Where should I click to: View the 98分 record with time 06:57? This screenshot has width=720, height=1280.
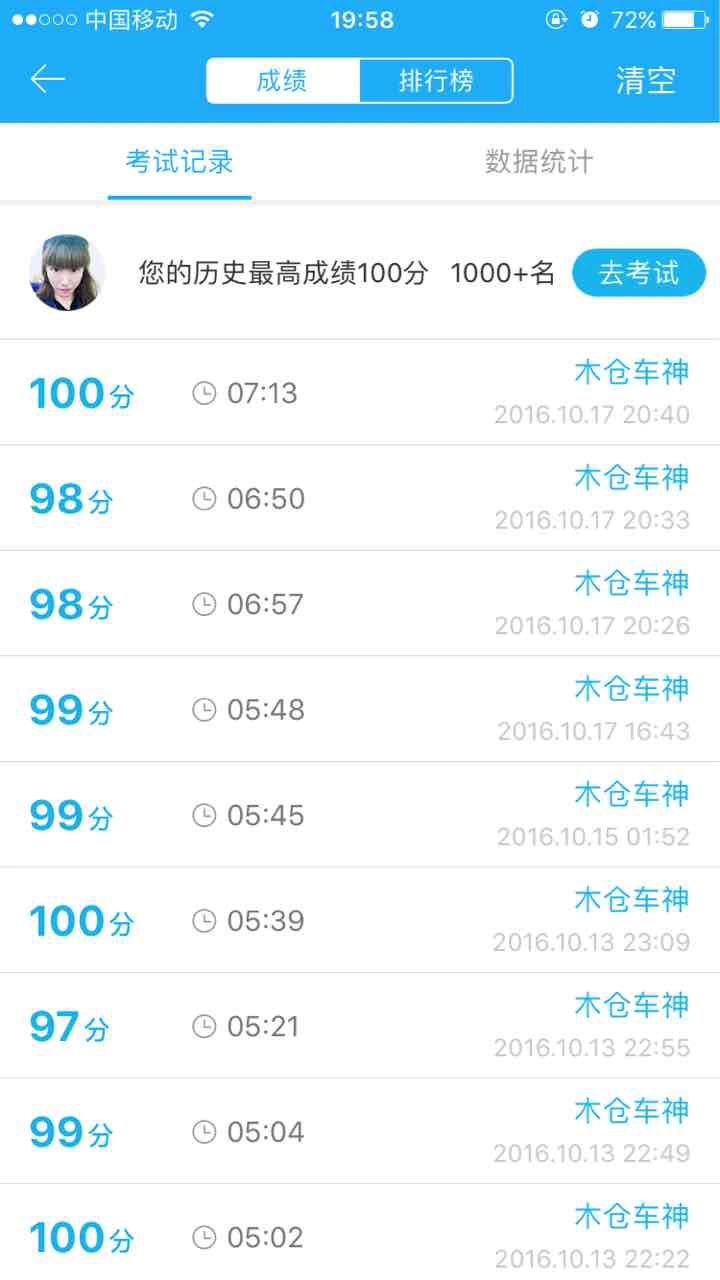click(360, 604)
